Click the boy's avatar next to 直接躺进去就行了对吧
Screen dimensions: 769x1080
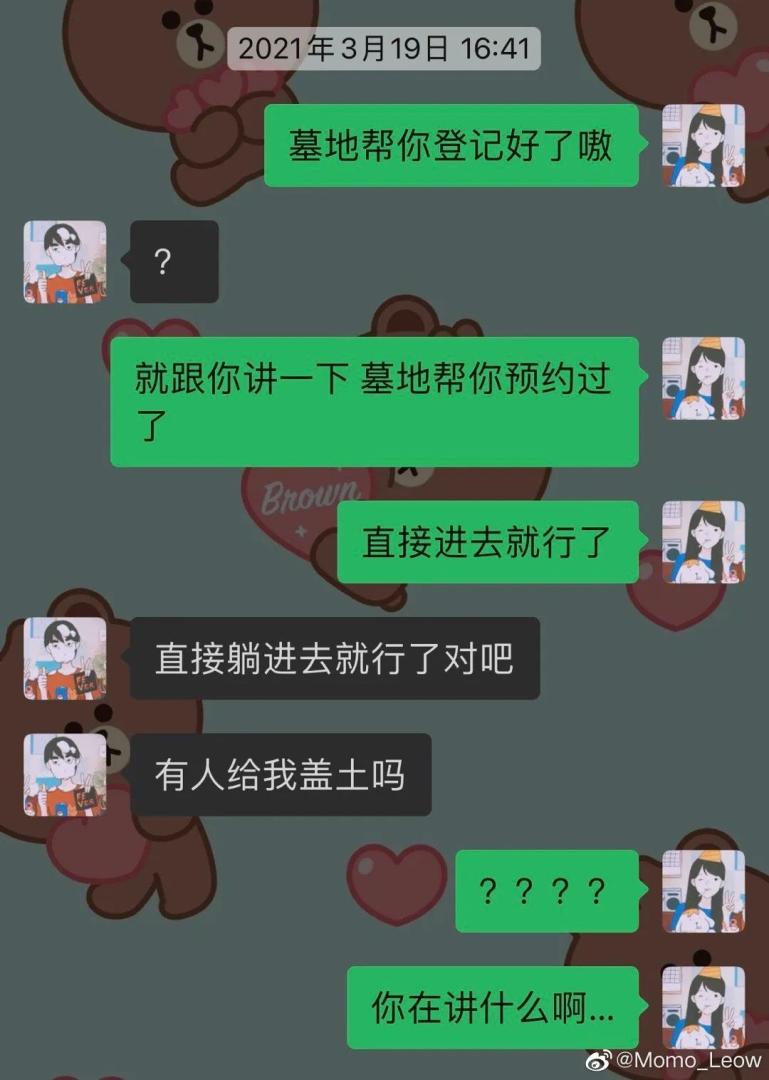(64, 658)
